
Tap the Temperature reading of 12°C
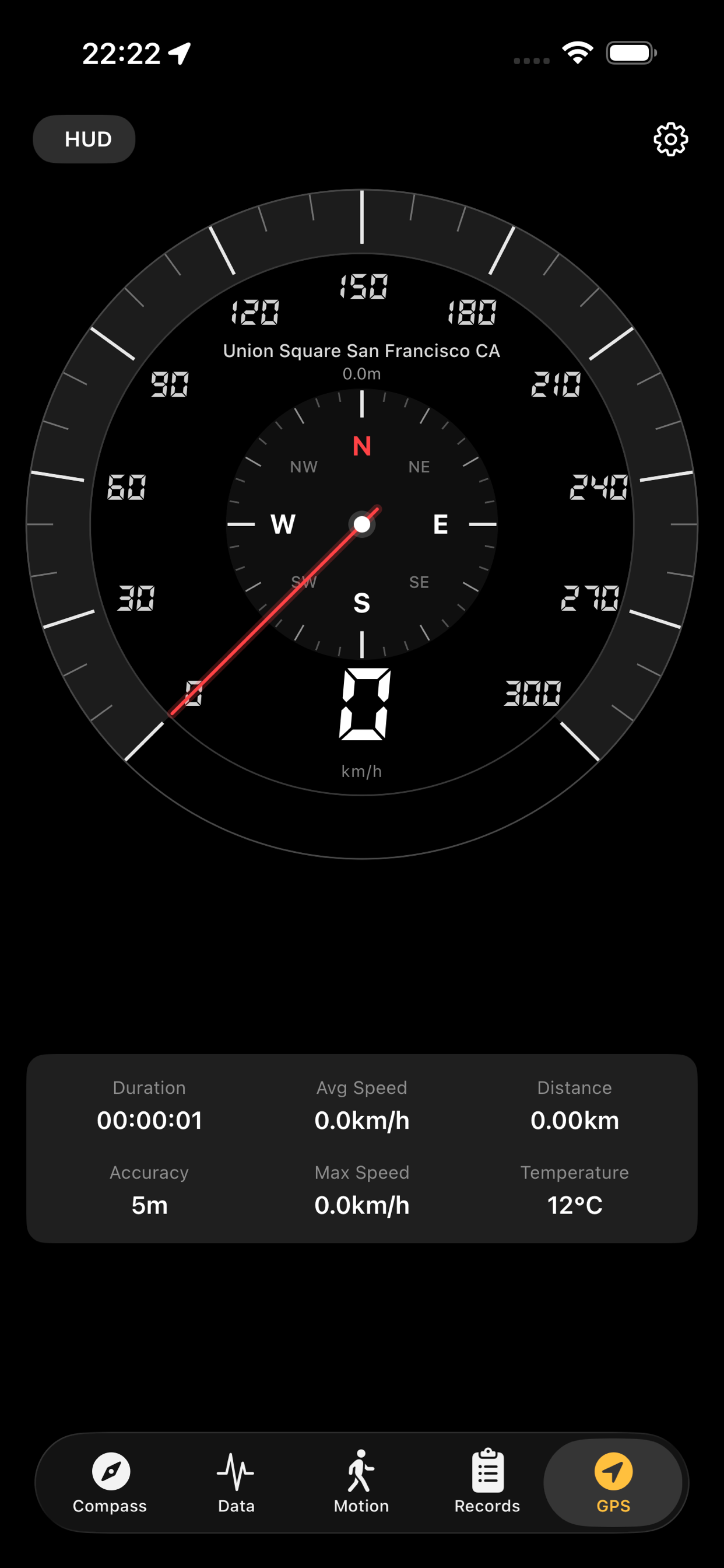574,1204
